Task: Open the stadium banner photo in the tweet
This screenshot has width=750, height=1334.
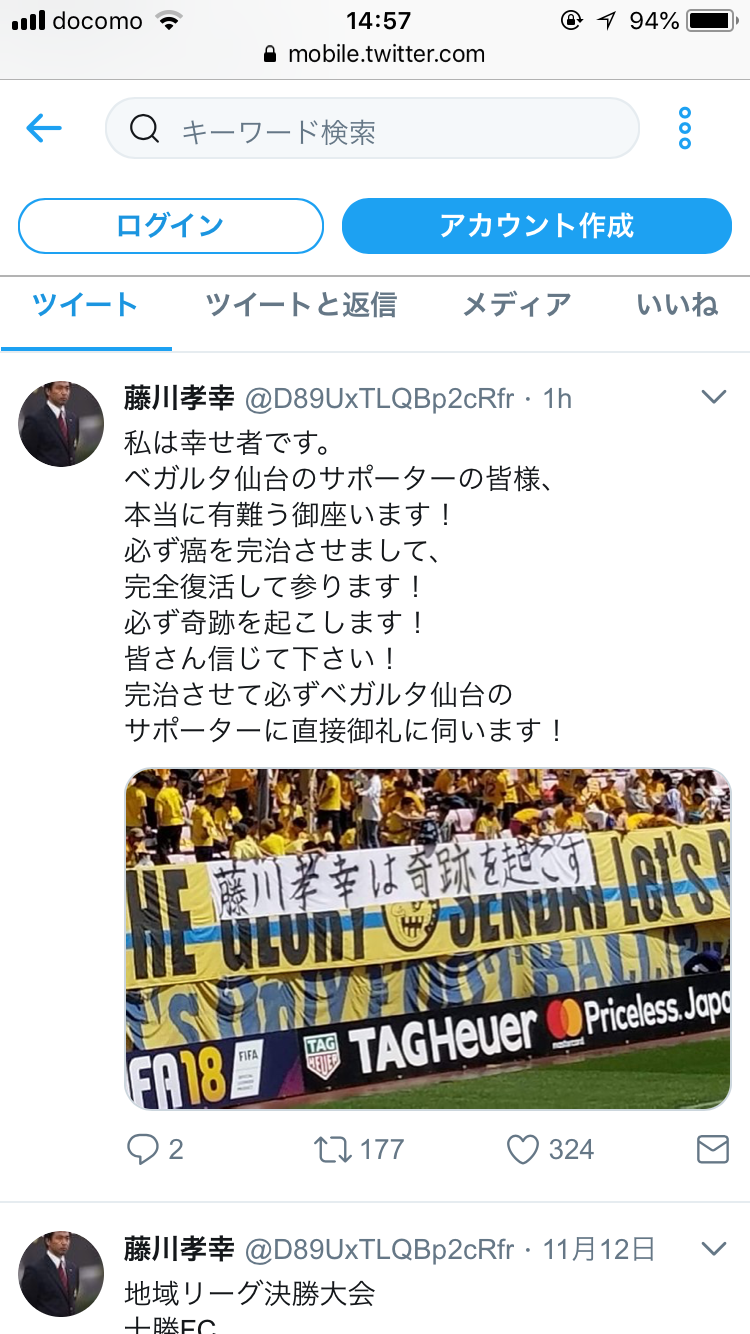Action: (x=428, y=939)
